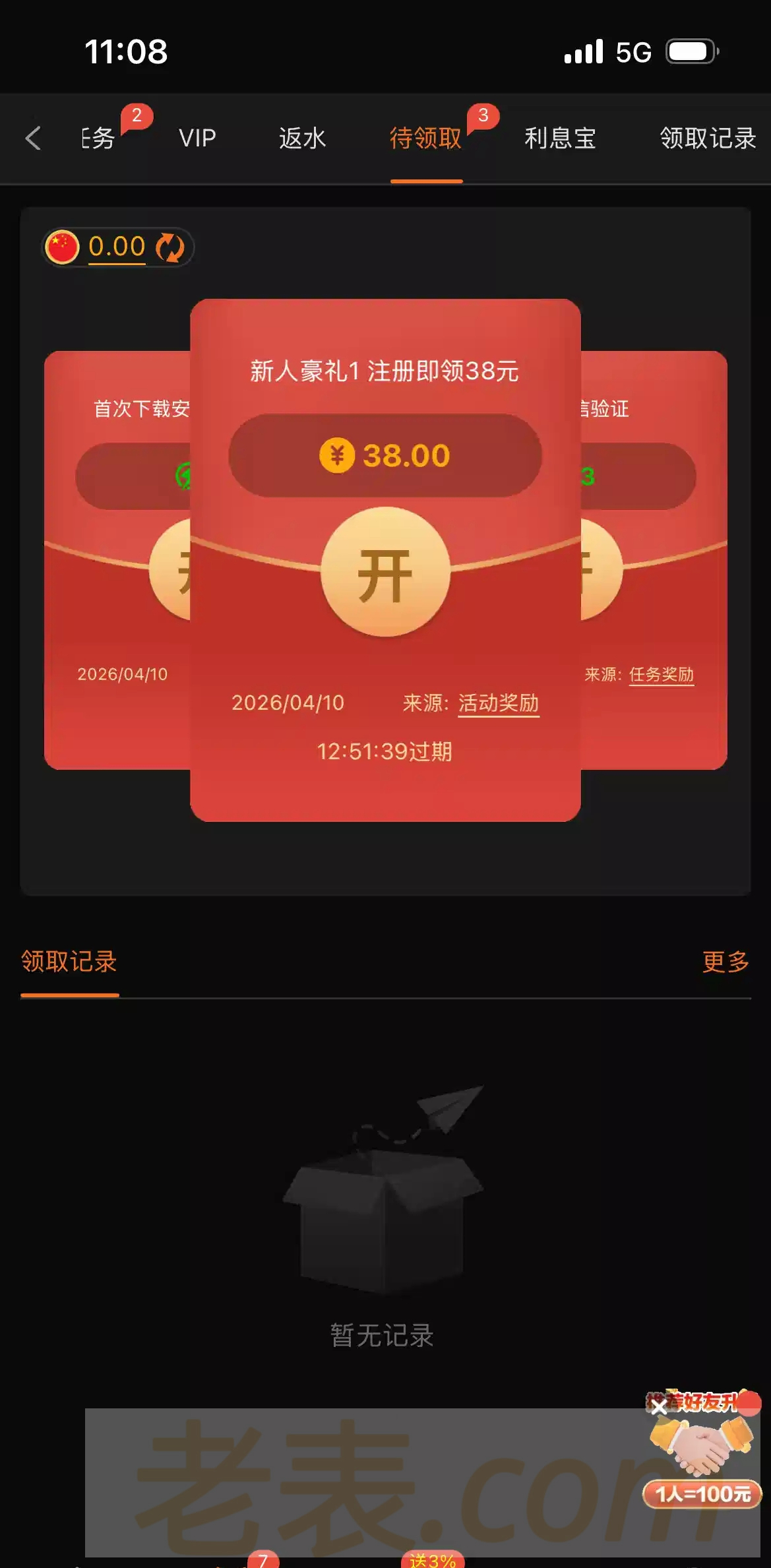Screen dimensions: 771x1568
Task: Open the 利息宝 tab
Action: click(560, 139)
